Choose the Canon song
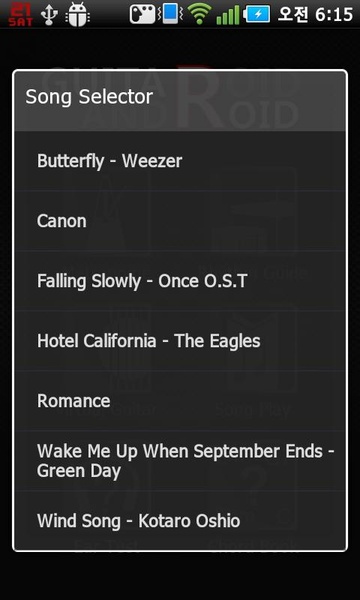Screen dimensions: 360x600 point(180,221)
